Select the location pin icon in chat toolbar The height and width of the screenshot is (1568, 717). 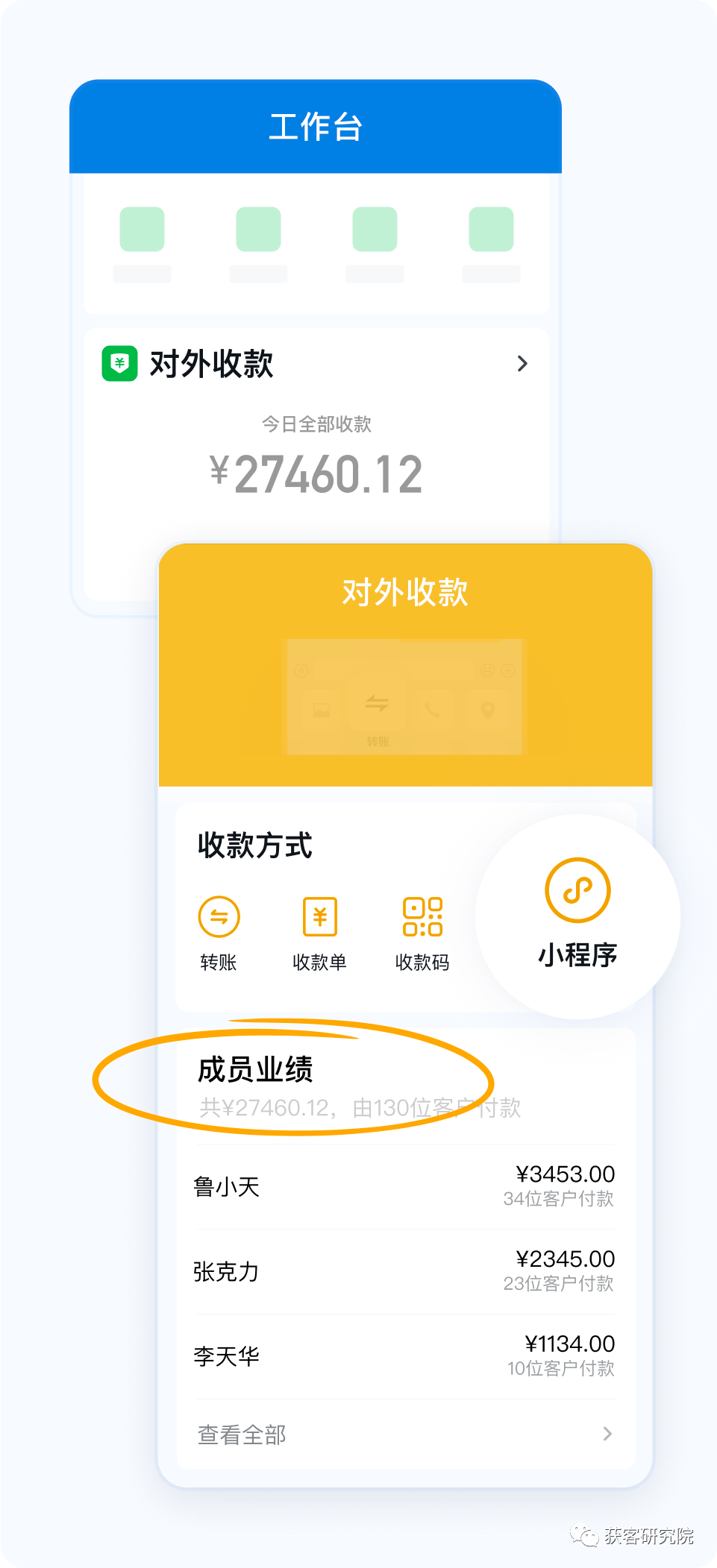(488, 709)
